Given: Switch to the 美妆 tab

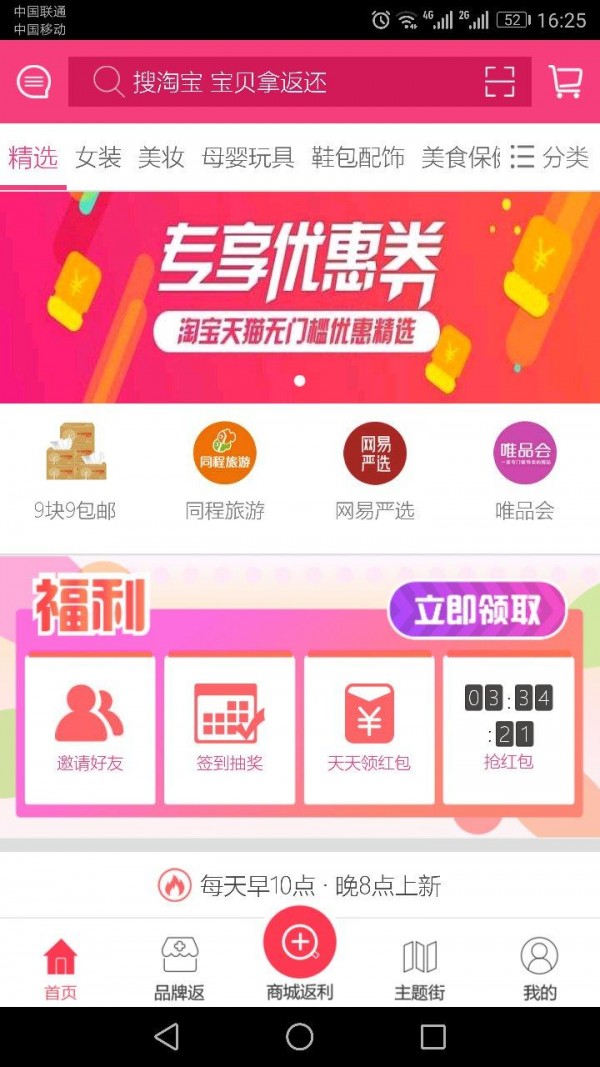Looking at the screenshot, I should tap(160, 157).
